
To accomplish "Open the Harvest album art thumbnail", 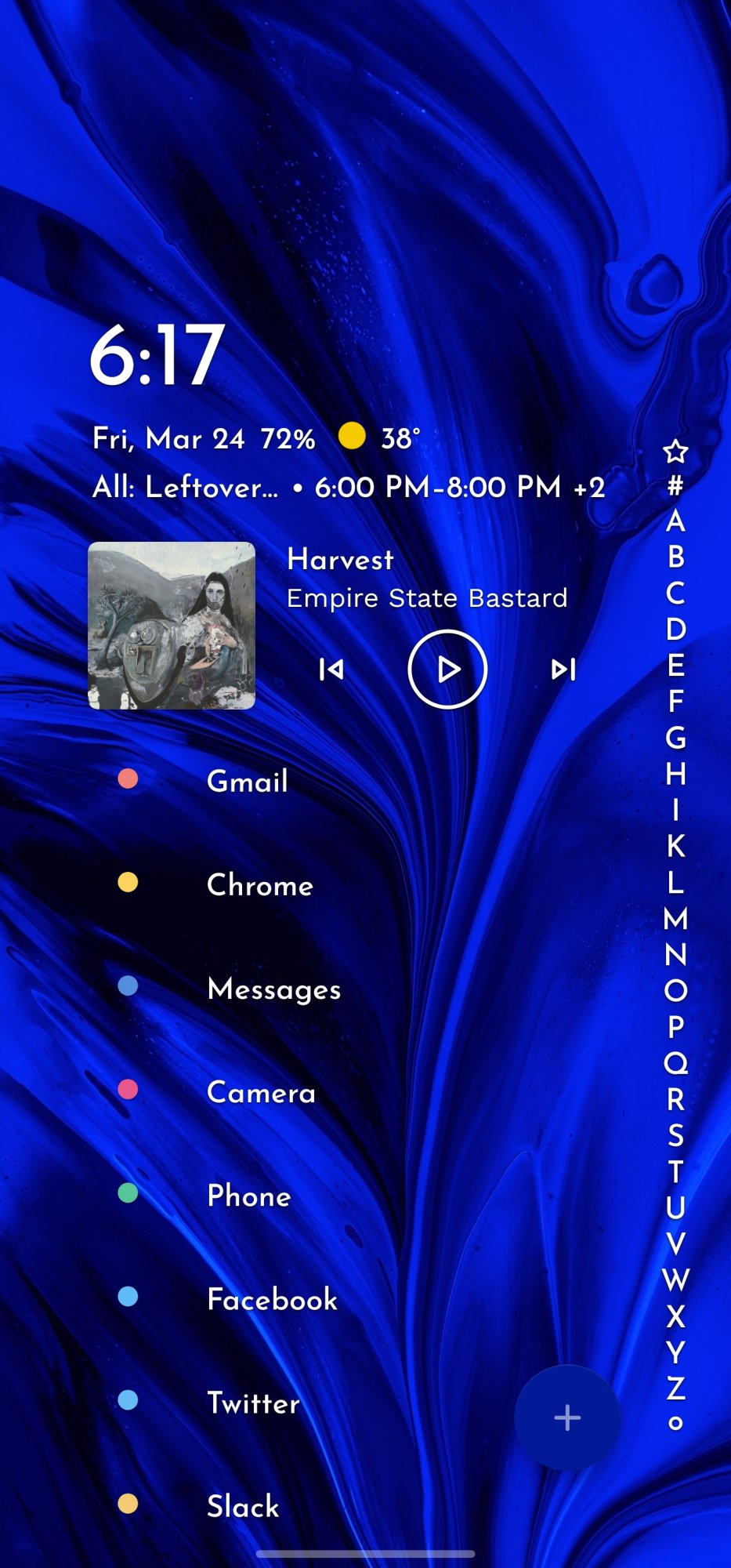I will tap(172, 626).
